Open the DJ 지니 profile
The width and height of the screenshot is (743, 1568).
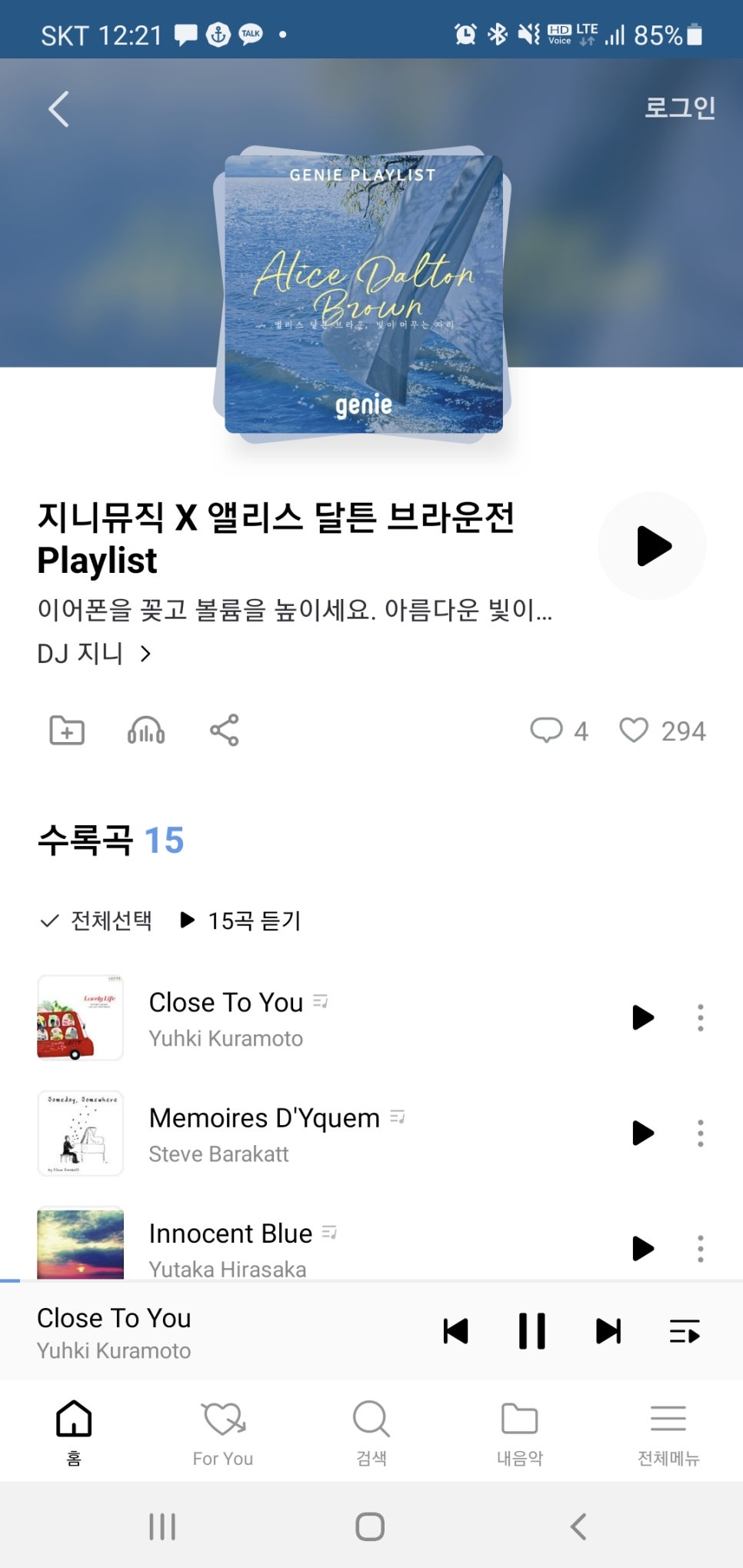click(94, 654)
